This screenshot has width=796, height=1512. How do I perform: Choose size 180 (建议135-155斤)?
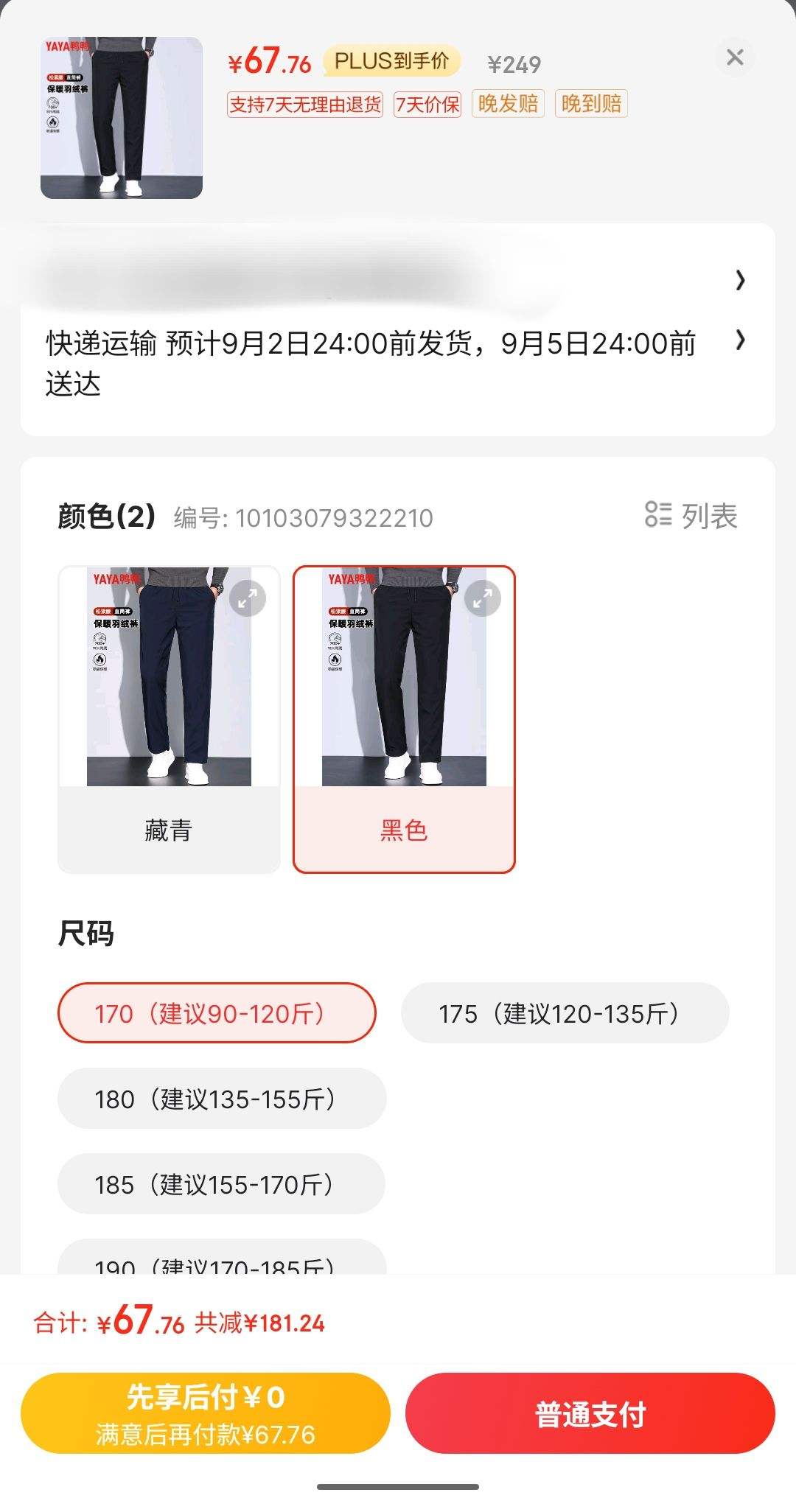[x=222, y=1099]
